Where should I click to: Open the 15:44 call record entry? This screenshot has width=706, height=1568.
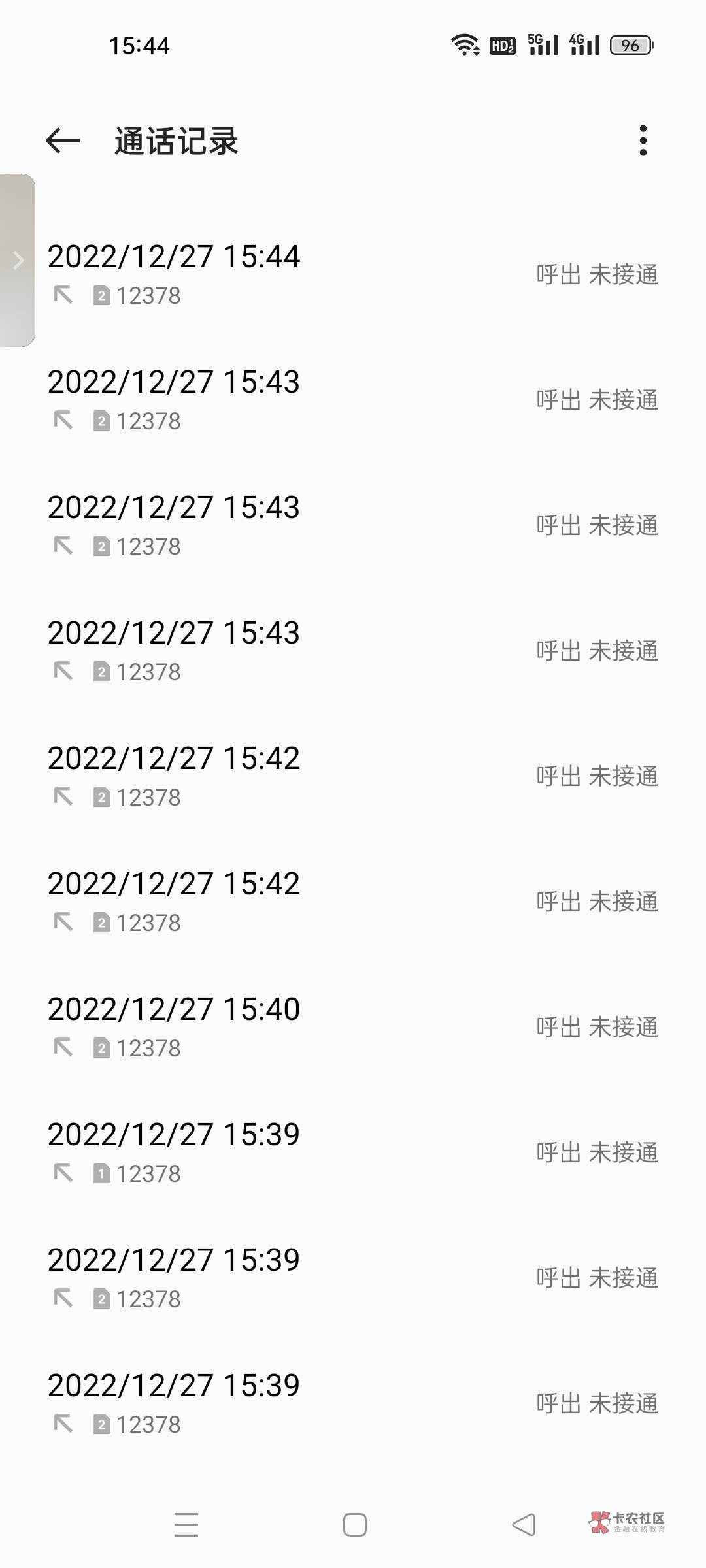tap(353, 274)
